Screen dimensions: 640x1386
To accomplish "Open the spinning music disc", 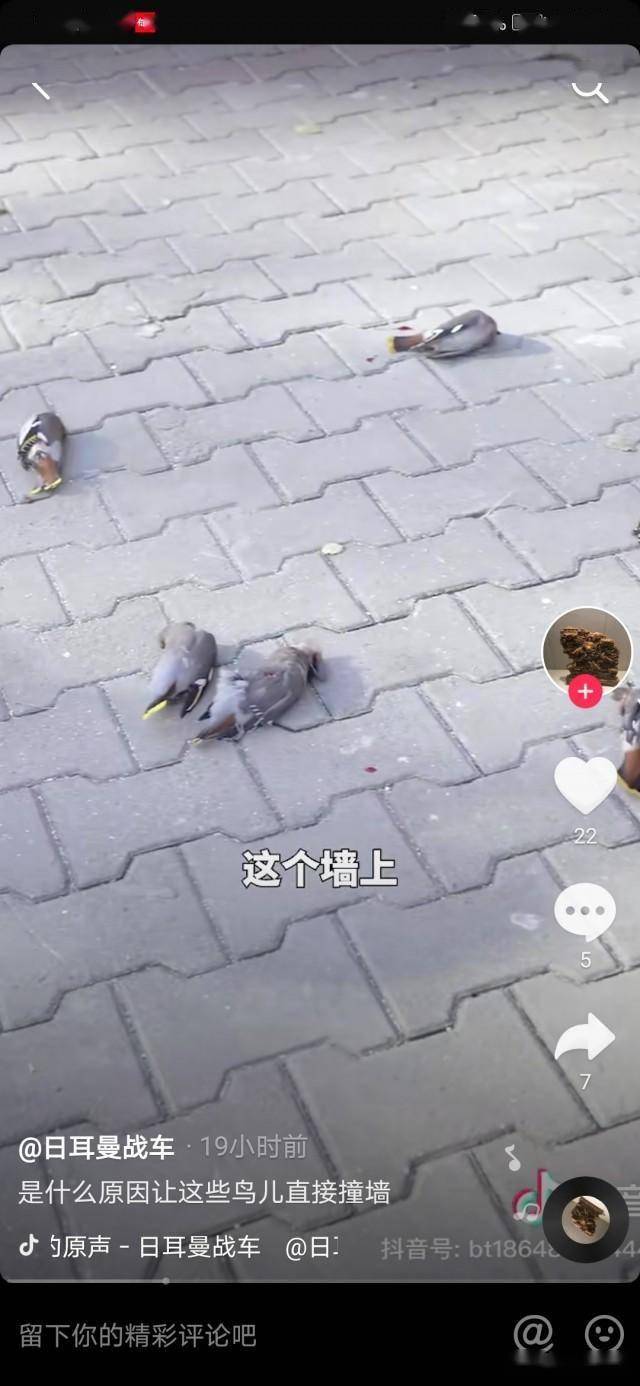I will 585,1218.
